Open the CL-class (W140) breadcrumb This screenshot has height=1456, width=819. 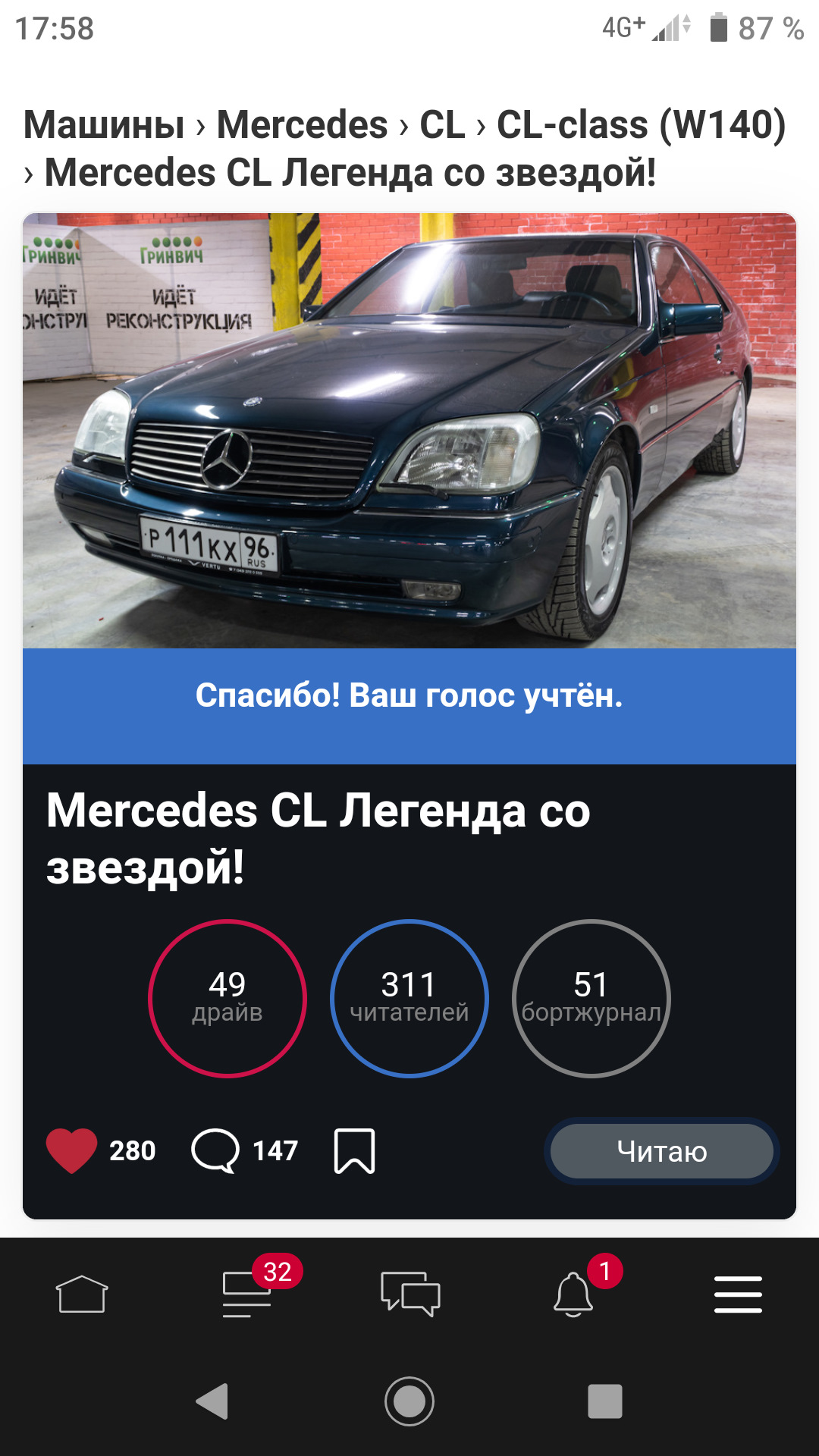(x=641, y=125)
